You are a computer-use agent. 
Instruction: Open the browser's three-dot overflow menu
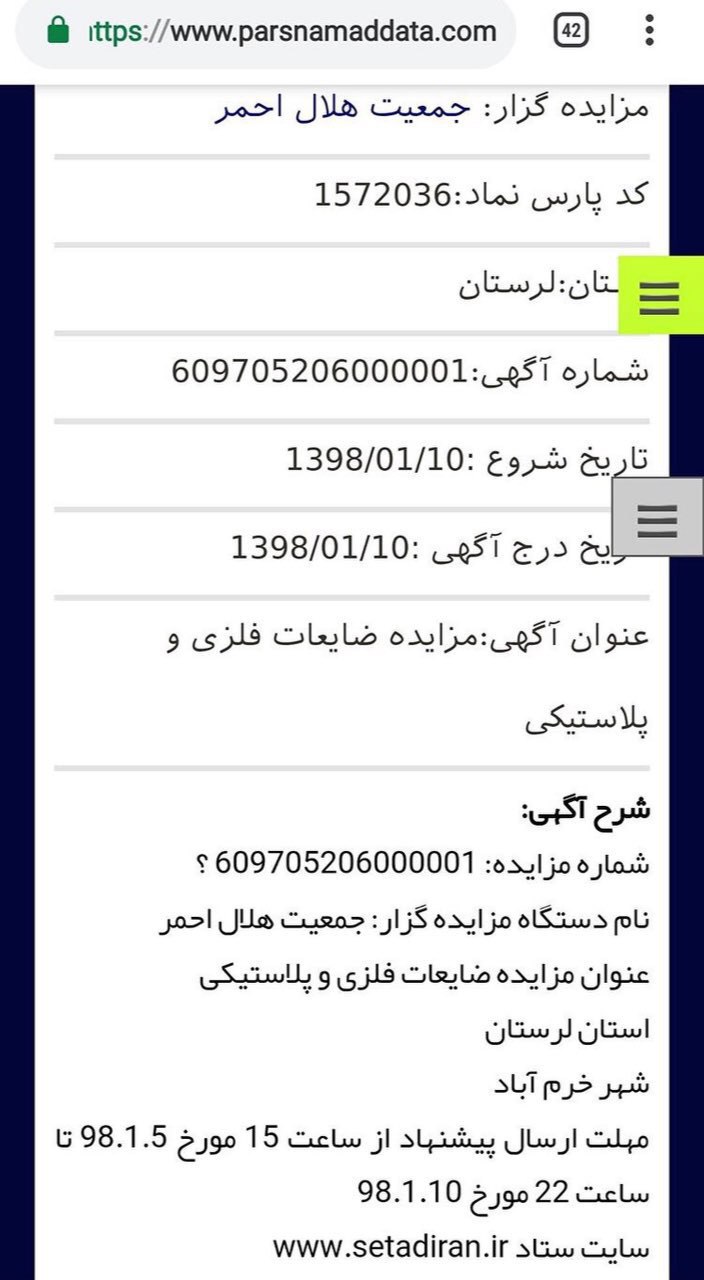[x=649, y=32]
